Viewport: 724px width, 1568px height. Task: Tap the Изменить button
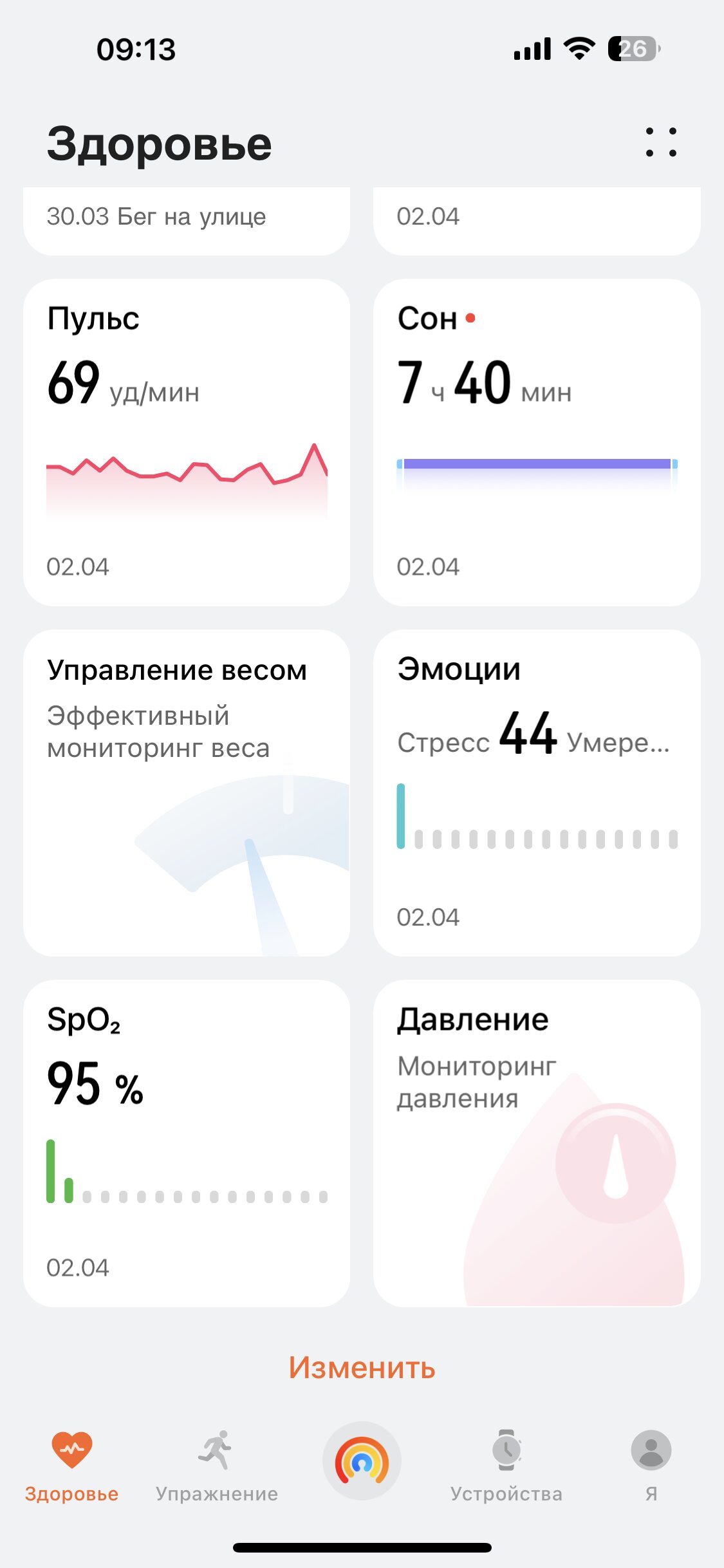pos(362,1367)
